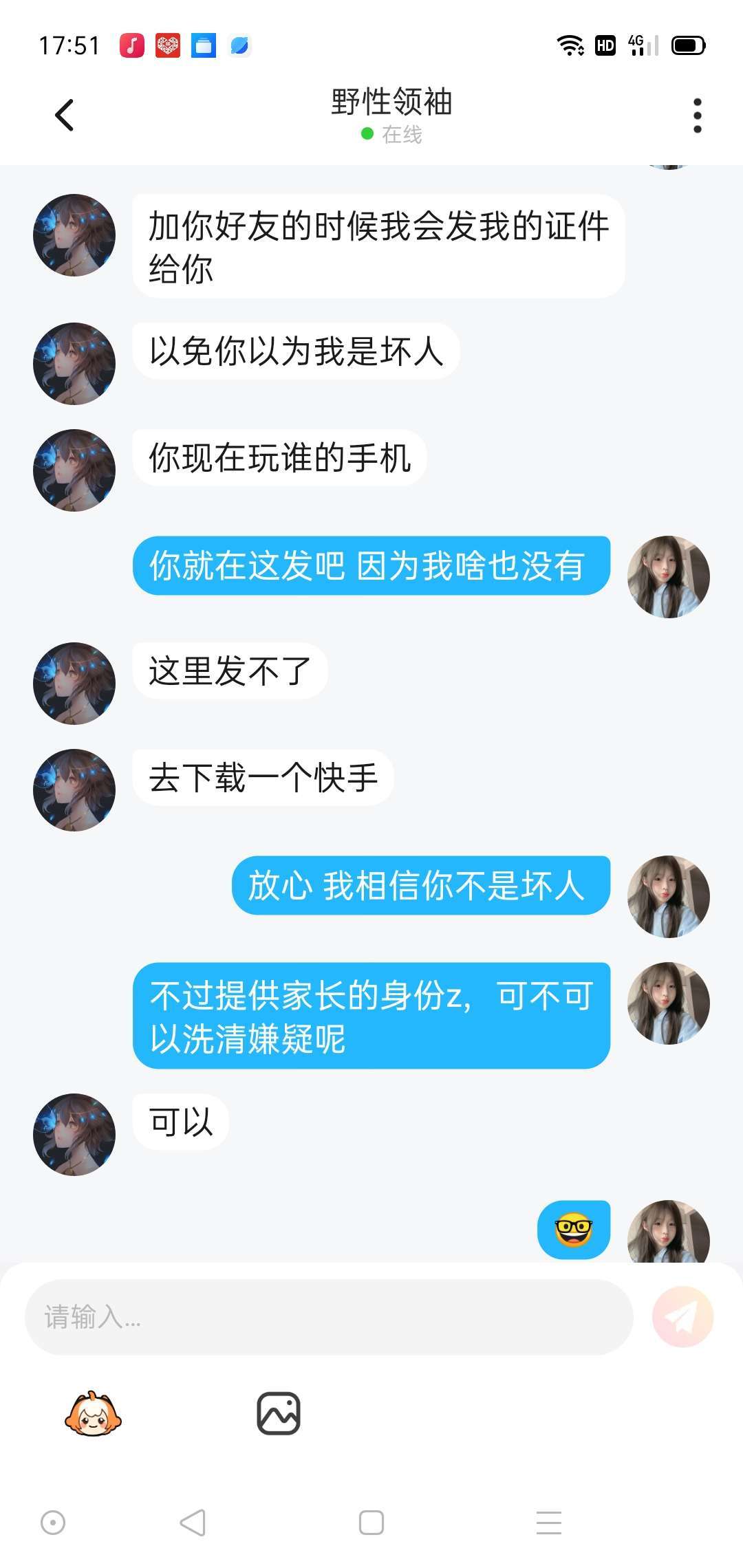The width and height of the screenshot is (743, 1568).
Task: View my avatar beside 放心 我相信你不是坏人
Action: point(668,897)
